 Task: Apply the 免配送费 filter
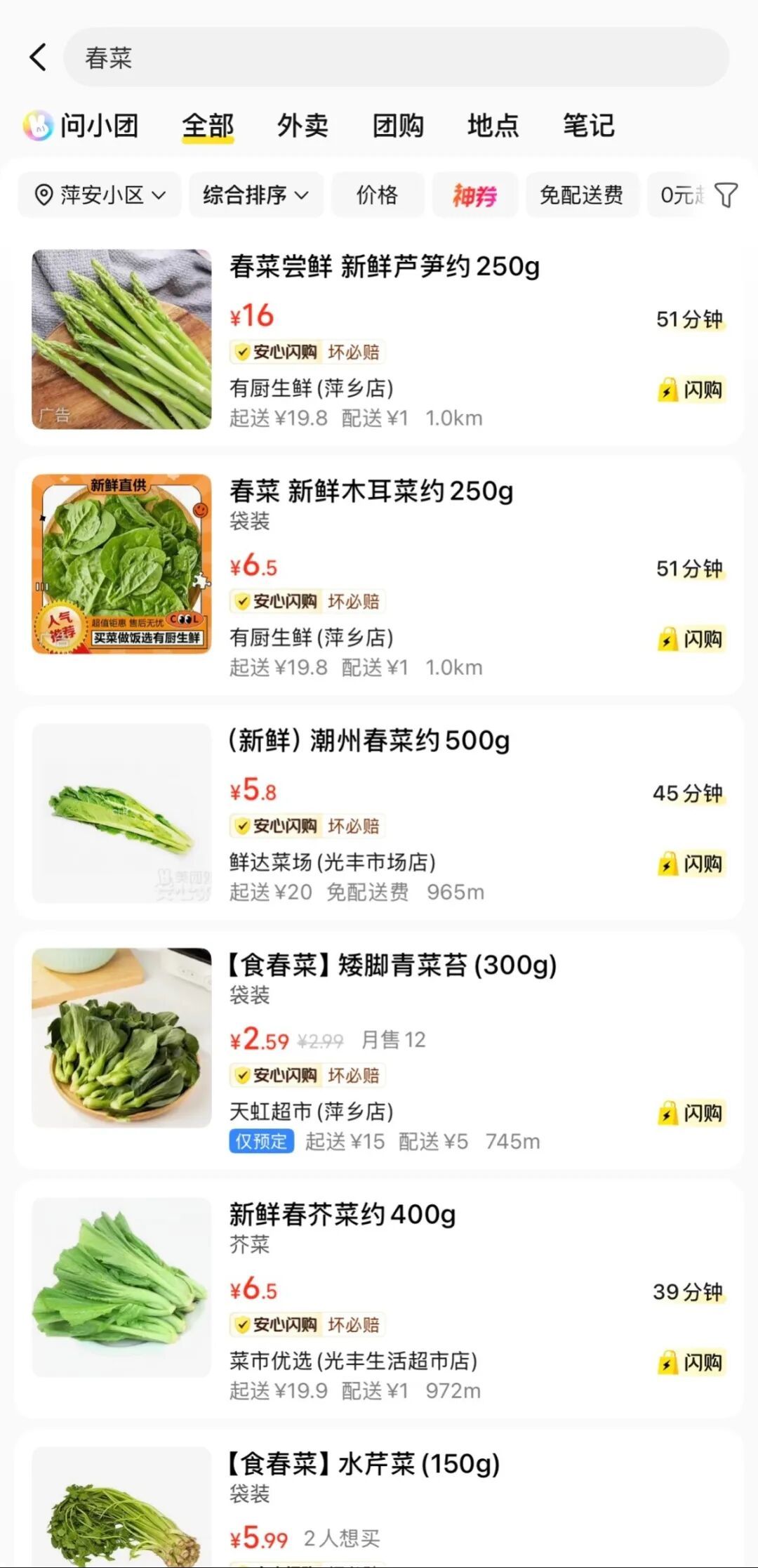[x=581, y=195]
